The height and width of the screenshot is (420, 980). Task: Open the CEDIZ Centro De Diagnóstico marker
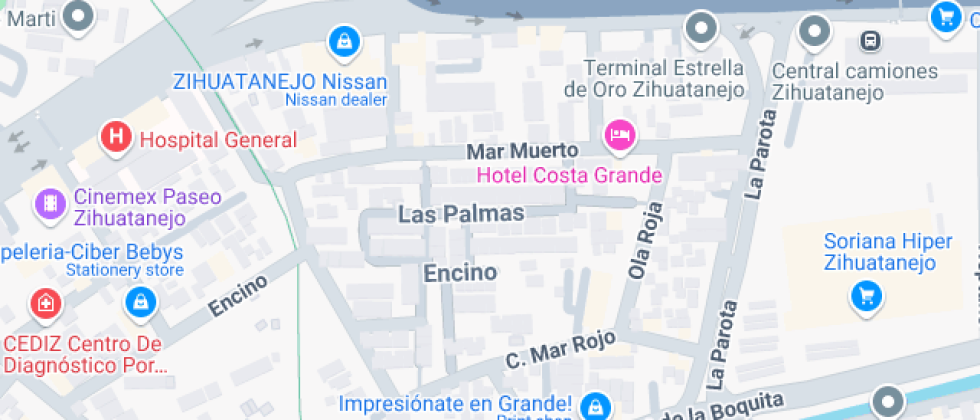point(44,303)
